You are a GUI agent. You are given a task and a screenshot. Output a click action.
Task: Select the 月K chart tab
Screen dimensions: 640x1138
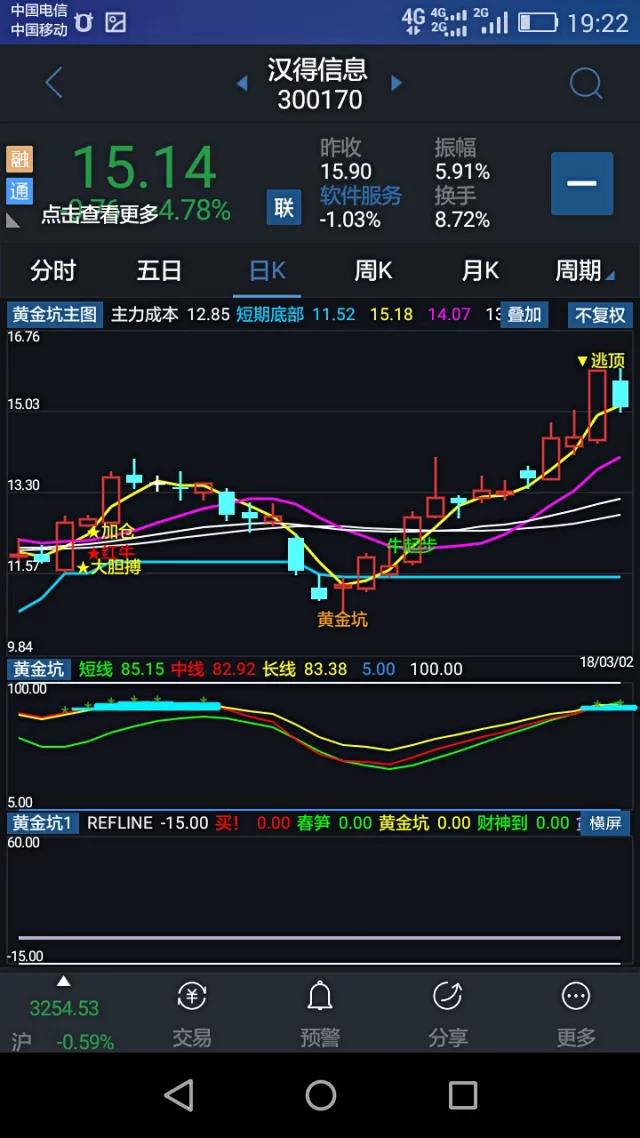(480, 271)
